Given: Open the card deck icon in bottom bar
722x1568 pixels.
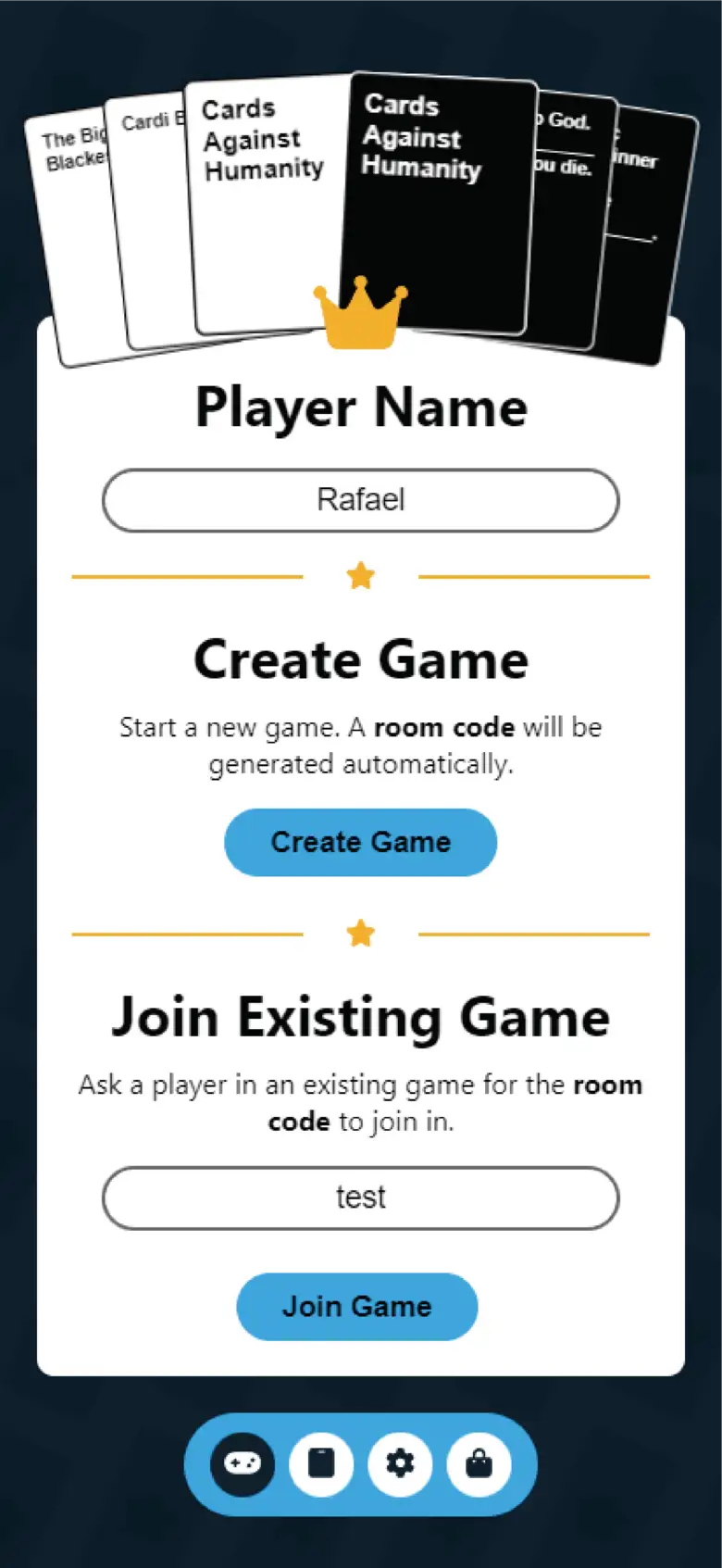Looking at the screenshot, I should 320,1464.
